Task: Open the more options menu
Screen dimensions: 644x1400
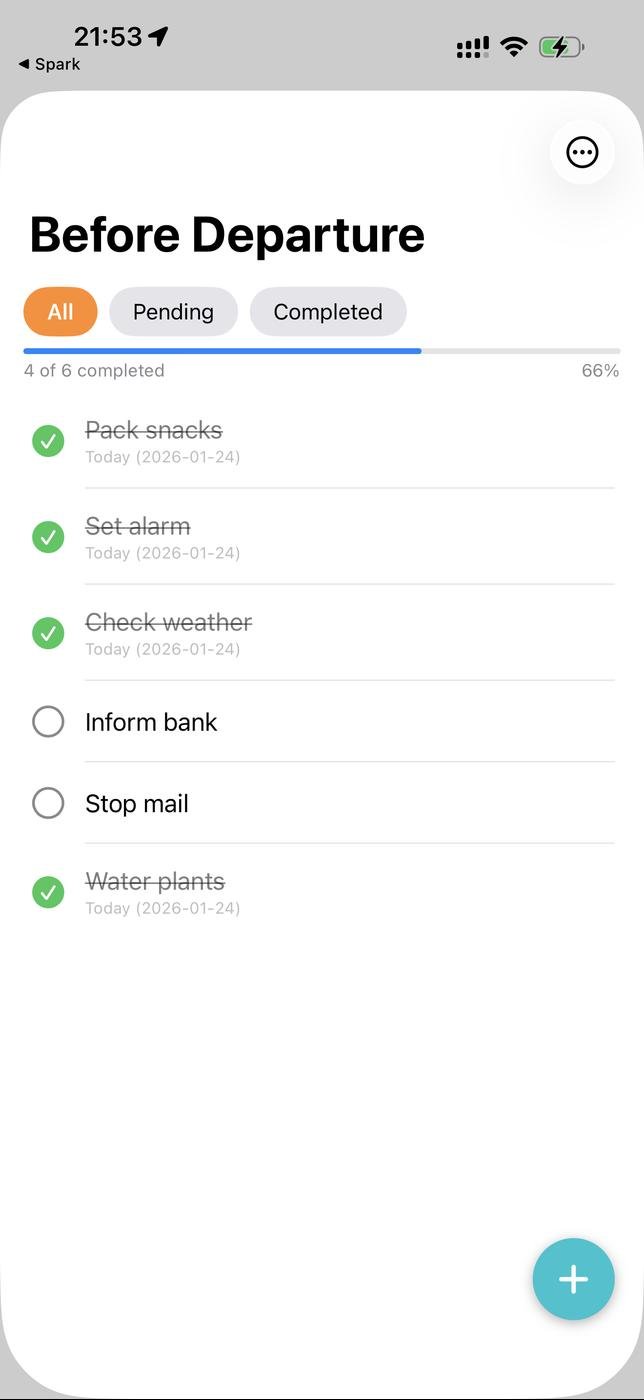Action: click(582, 152)
